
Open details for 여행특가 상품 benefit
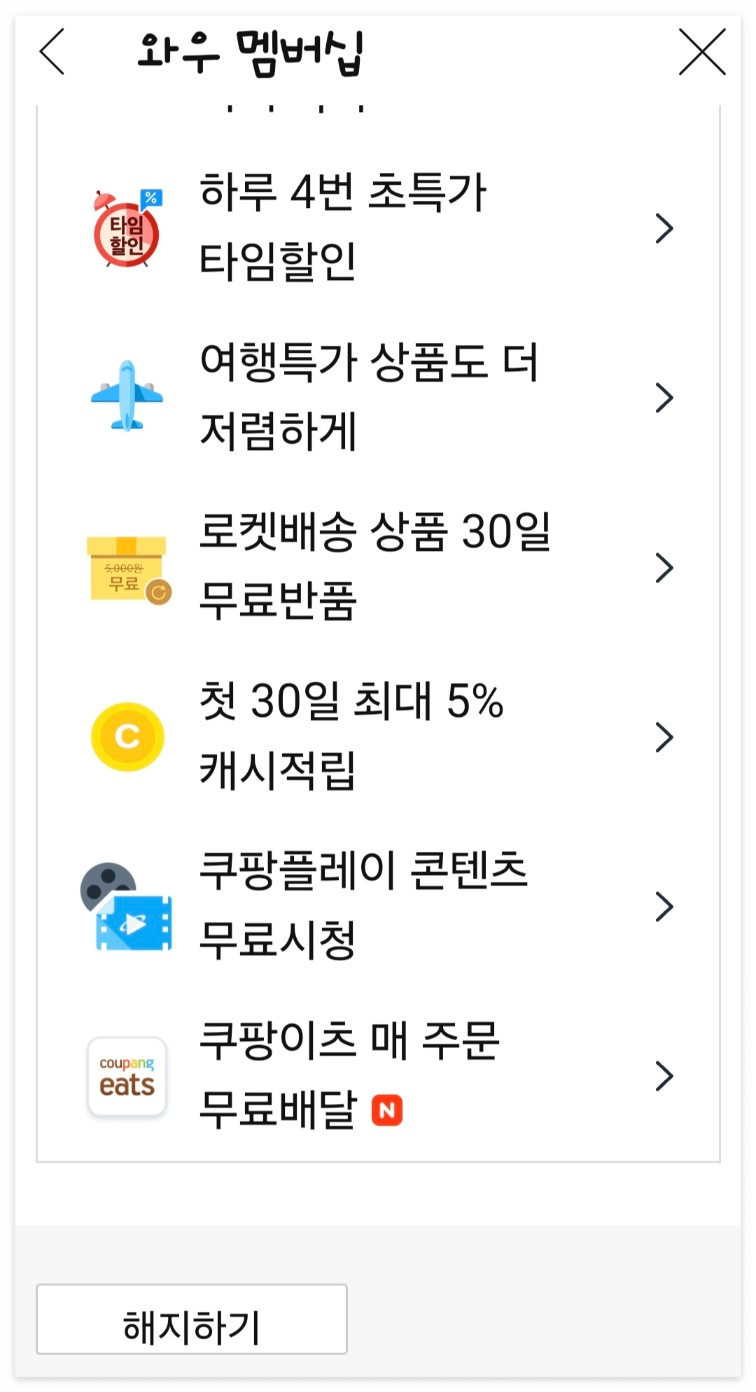pos(664,397)
